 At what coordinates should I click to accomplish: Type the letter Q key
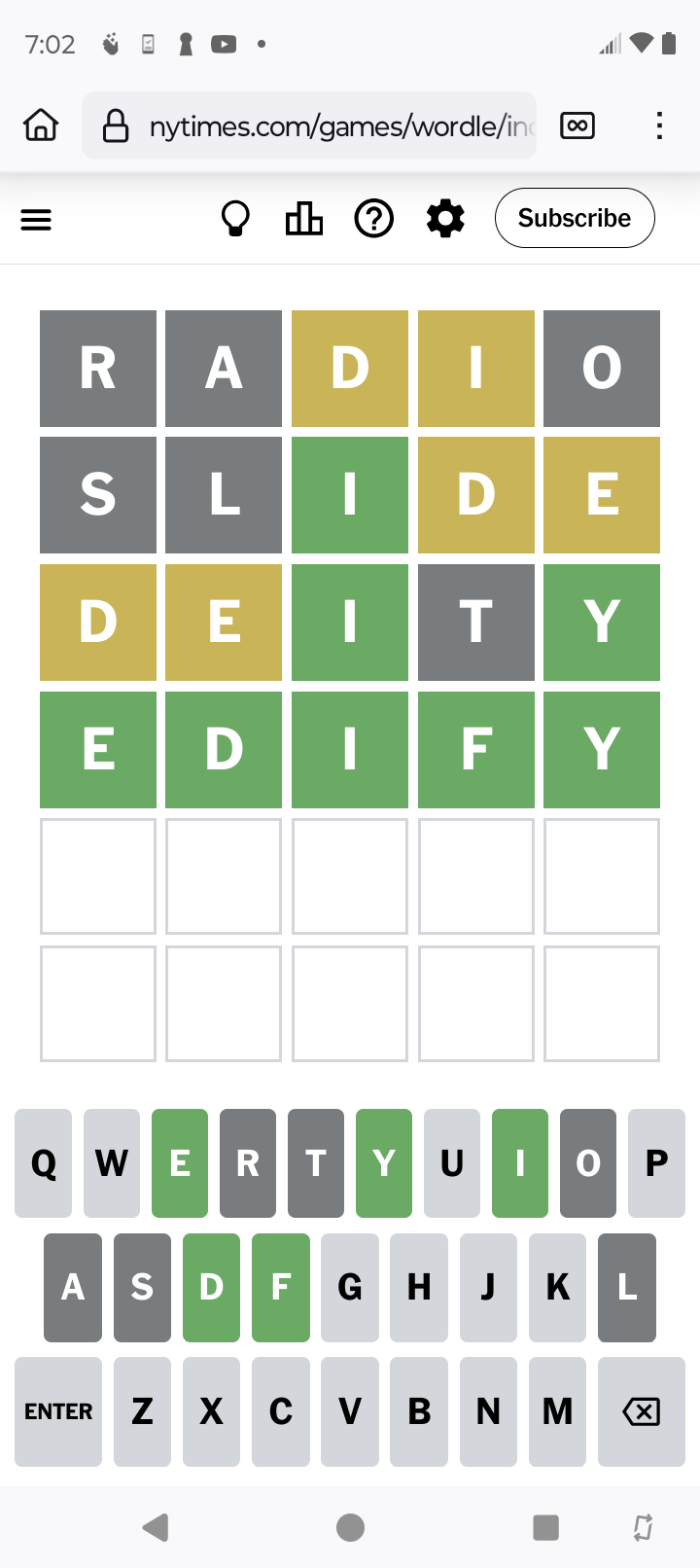coord(44,1163)
